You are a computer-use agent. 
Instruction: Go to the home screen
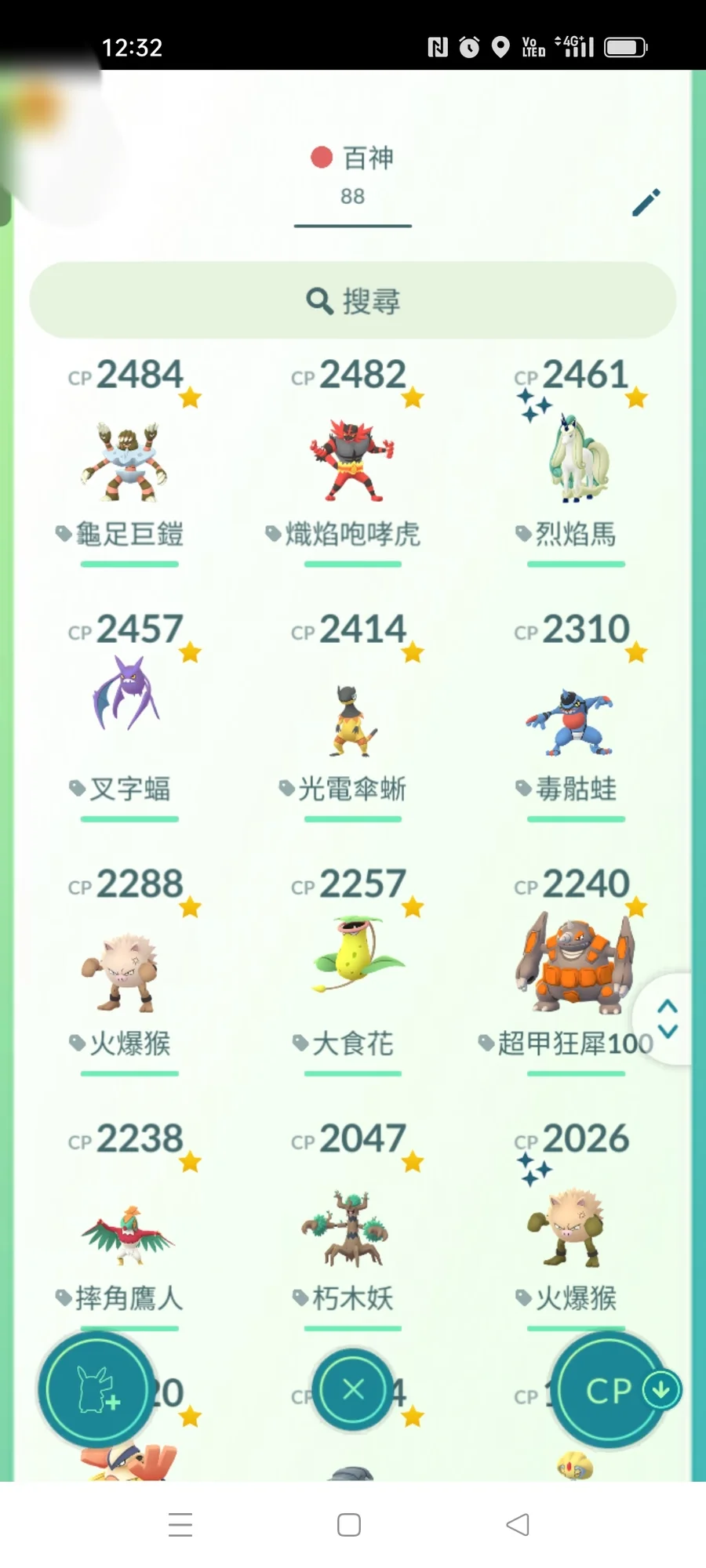pyautogui.click(x=349, y=1525)
